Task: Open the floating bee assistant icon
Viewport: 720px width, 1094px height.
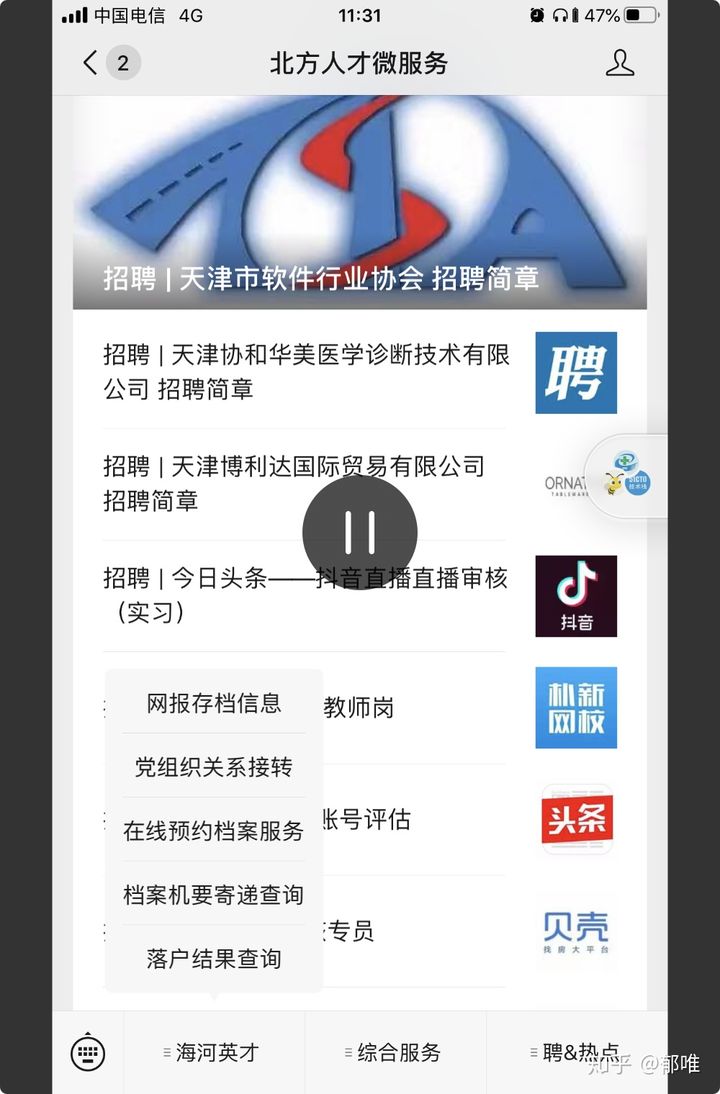Action: 629,476
